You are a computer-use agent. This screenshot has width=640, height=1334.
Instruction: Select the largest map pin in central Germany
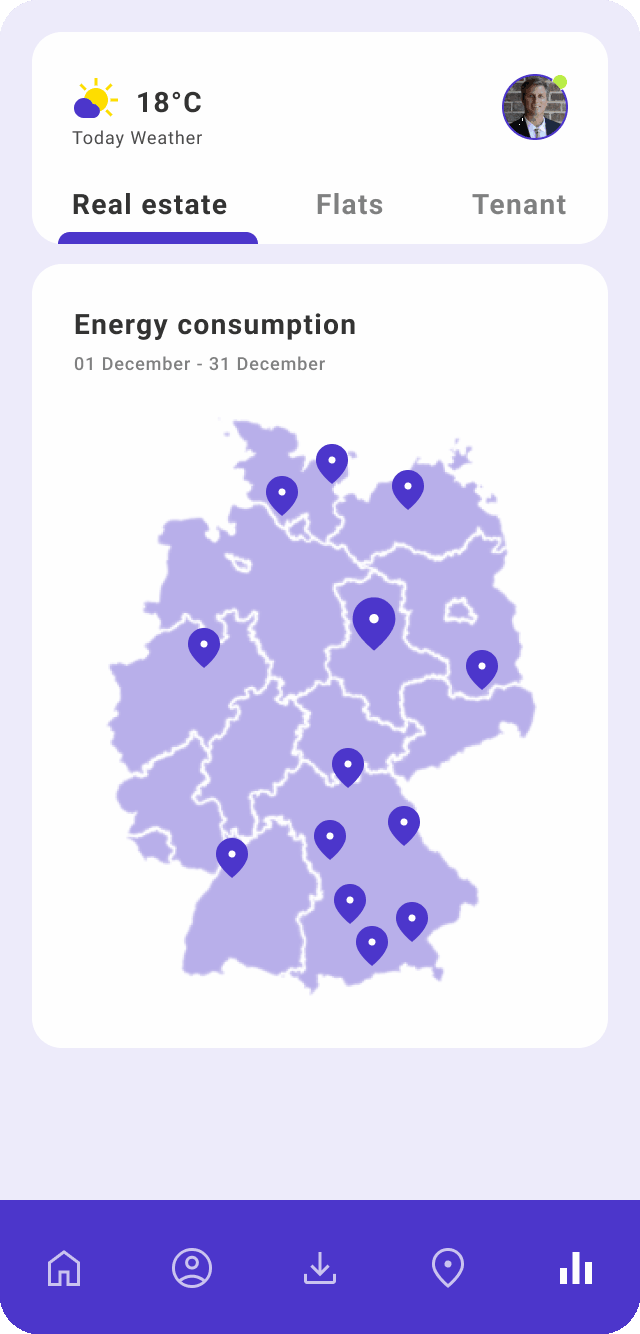(374, 624)
